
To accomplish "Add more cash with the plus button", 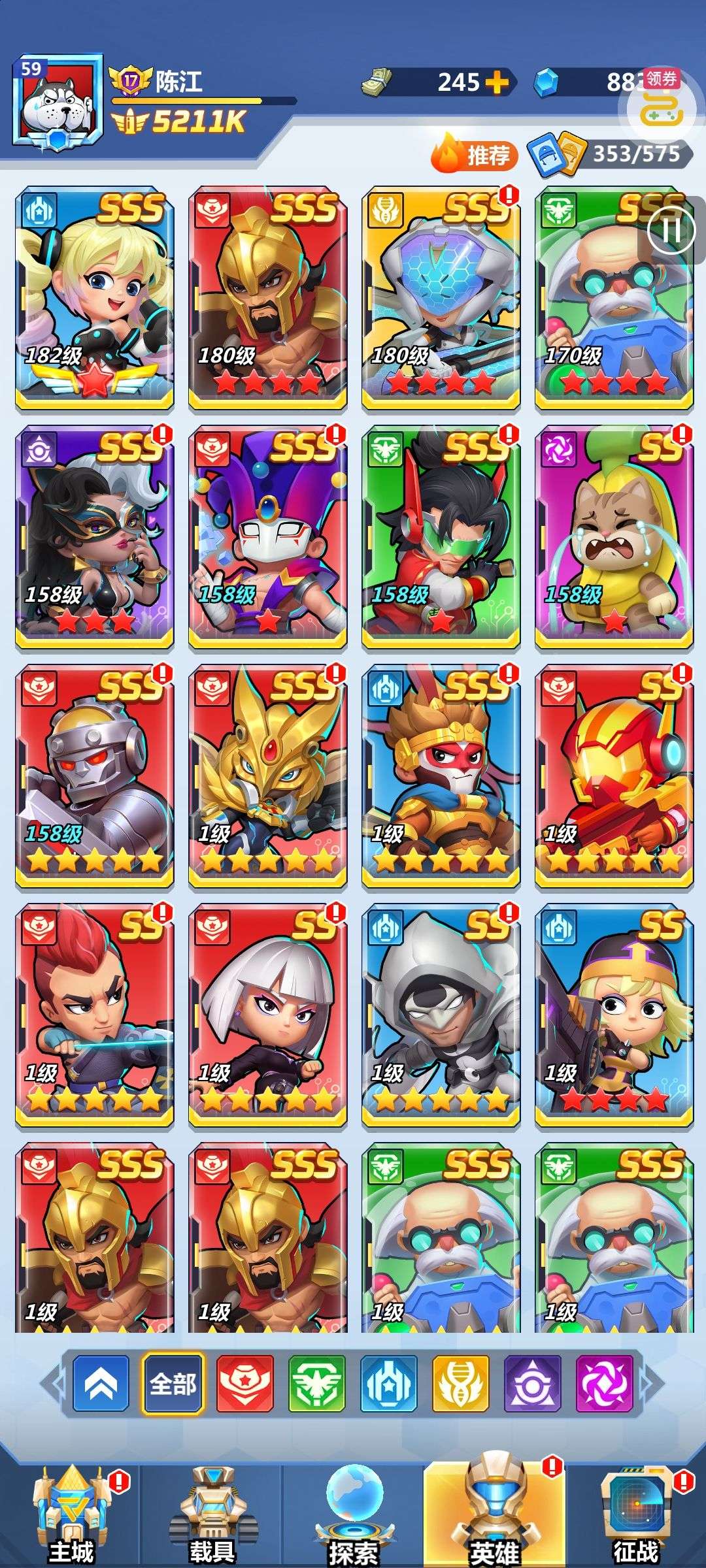I will (x=497, y=83).
